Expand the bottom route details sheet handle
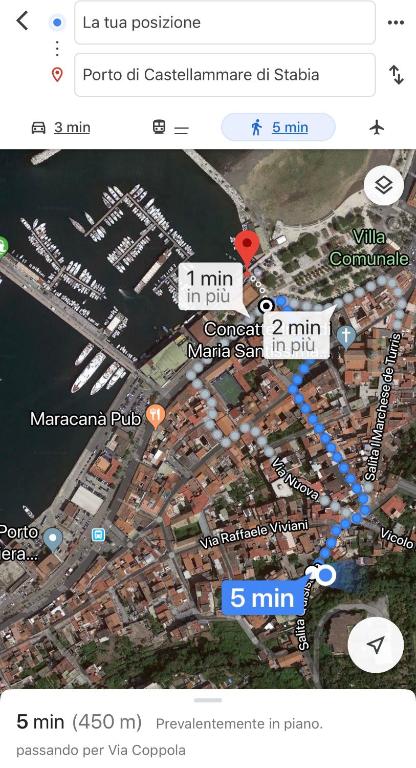Image resolution: width=416 pixels, height=768 pixels. [208, 700]
